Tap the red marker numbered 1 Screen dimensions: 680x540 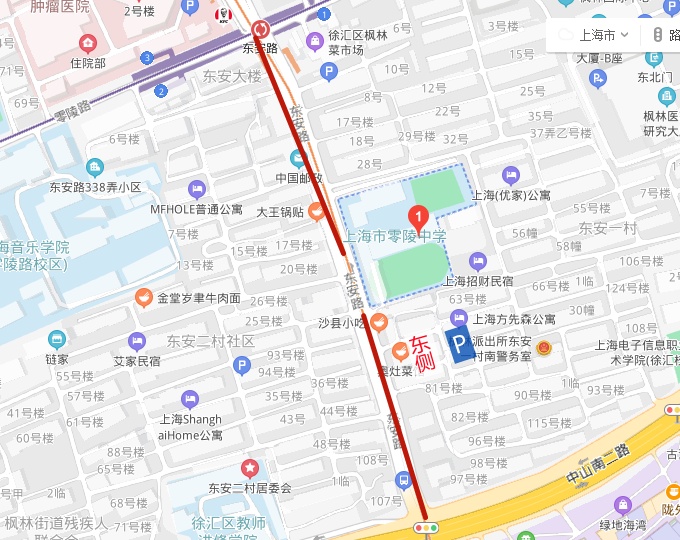420,215
